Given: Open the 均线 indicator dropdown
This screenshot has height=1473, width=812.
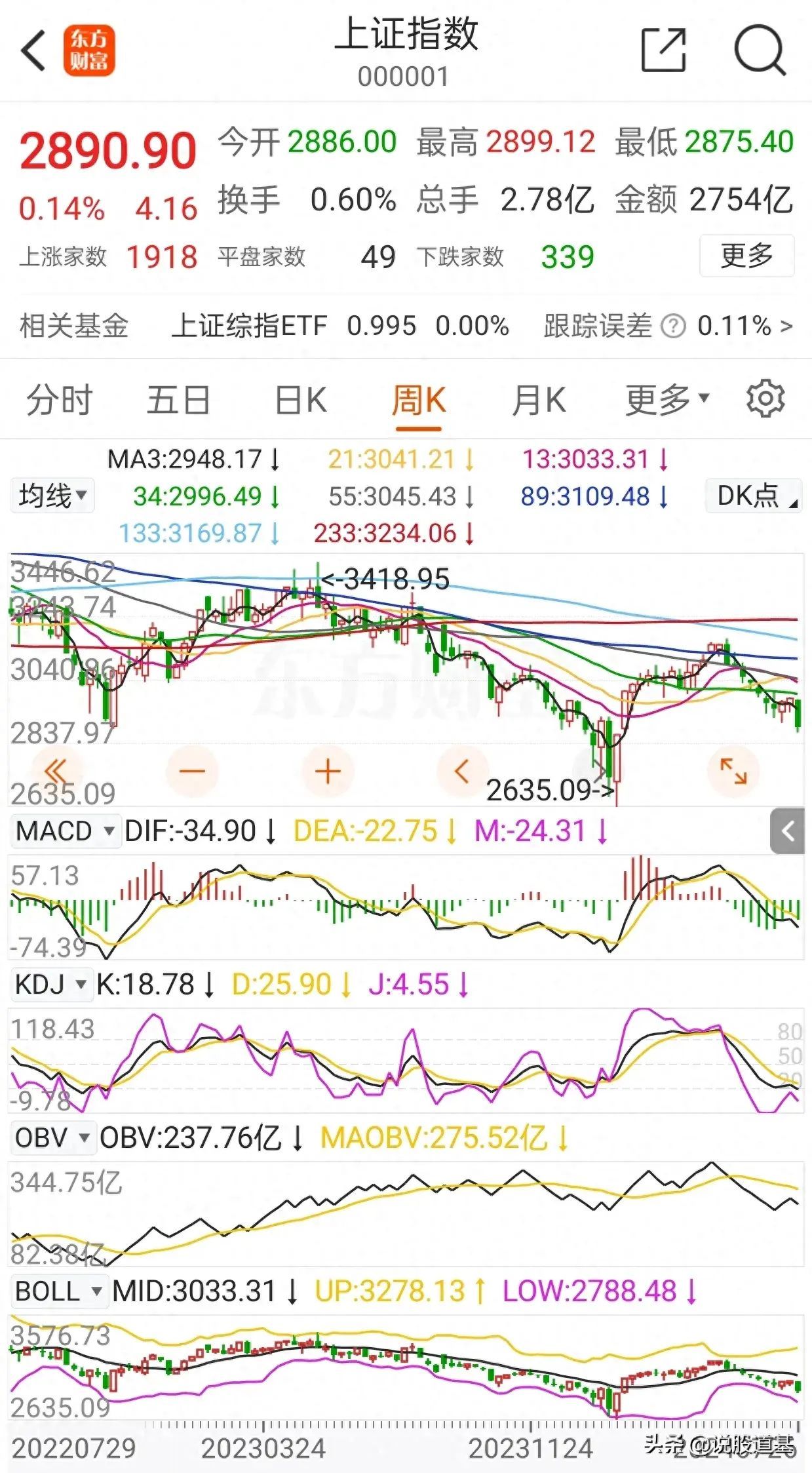Looking at the screenshot, I should coord(52,496).
